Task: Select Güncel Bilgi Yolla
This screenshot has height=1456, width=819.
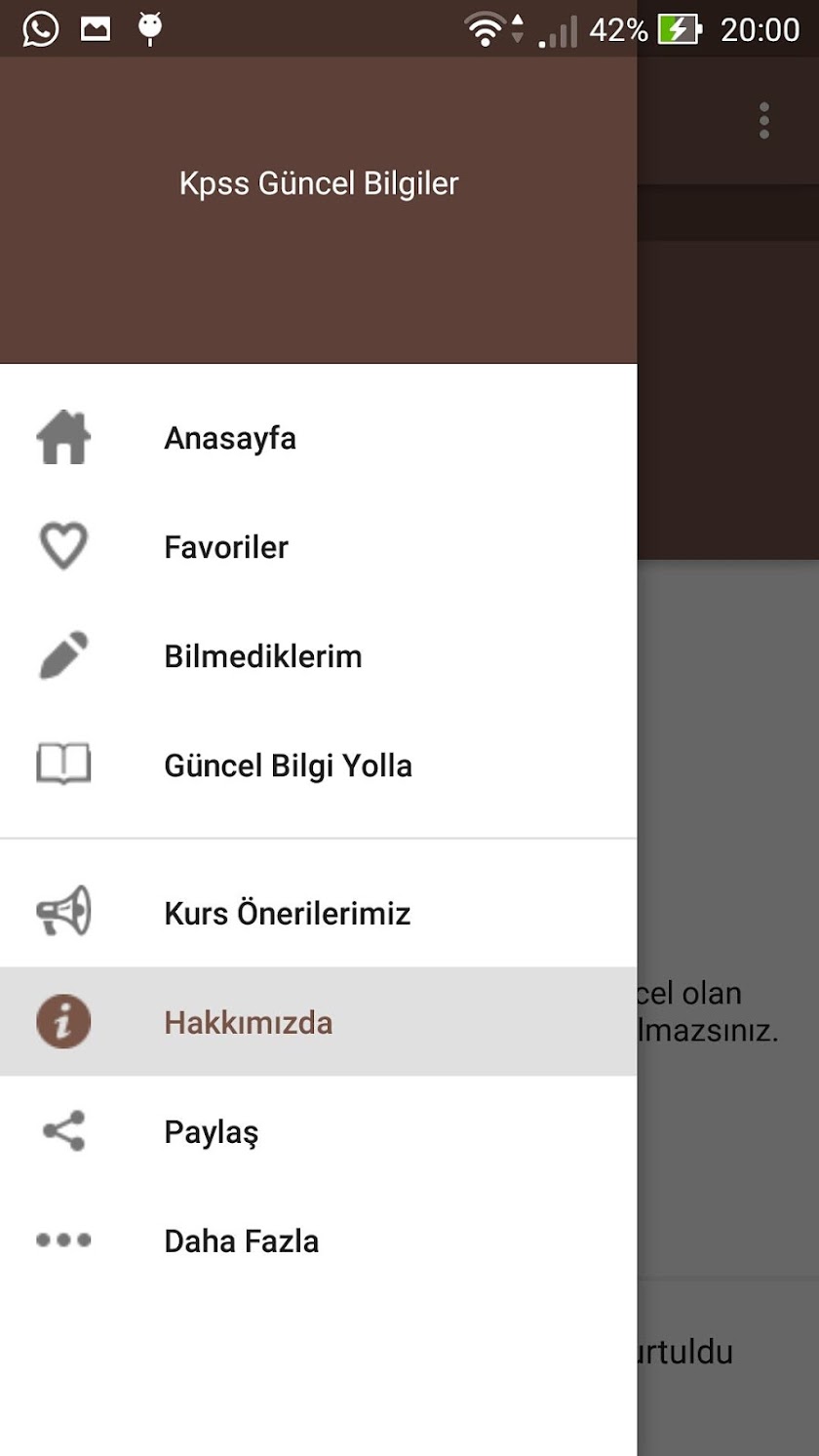Action: tap(288, 767)
